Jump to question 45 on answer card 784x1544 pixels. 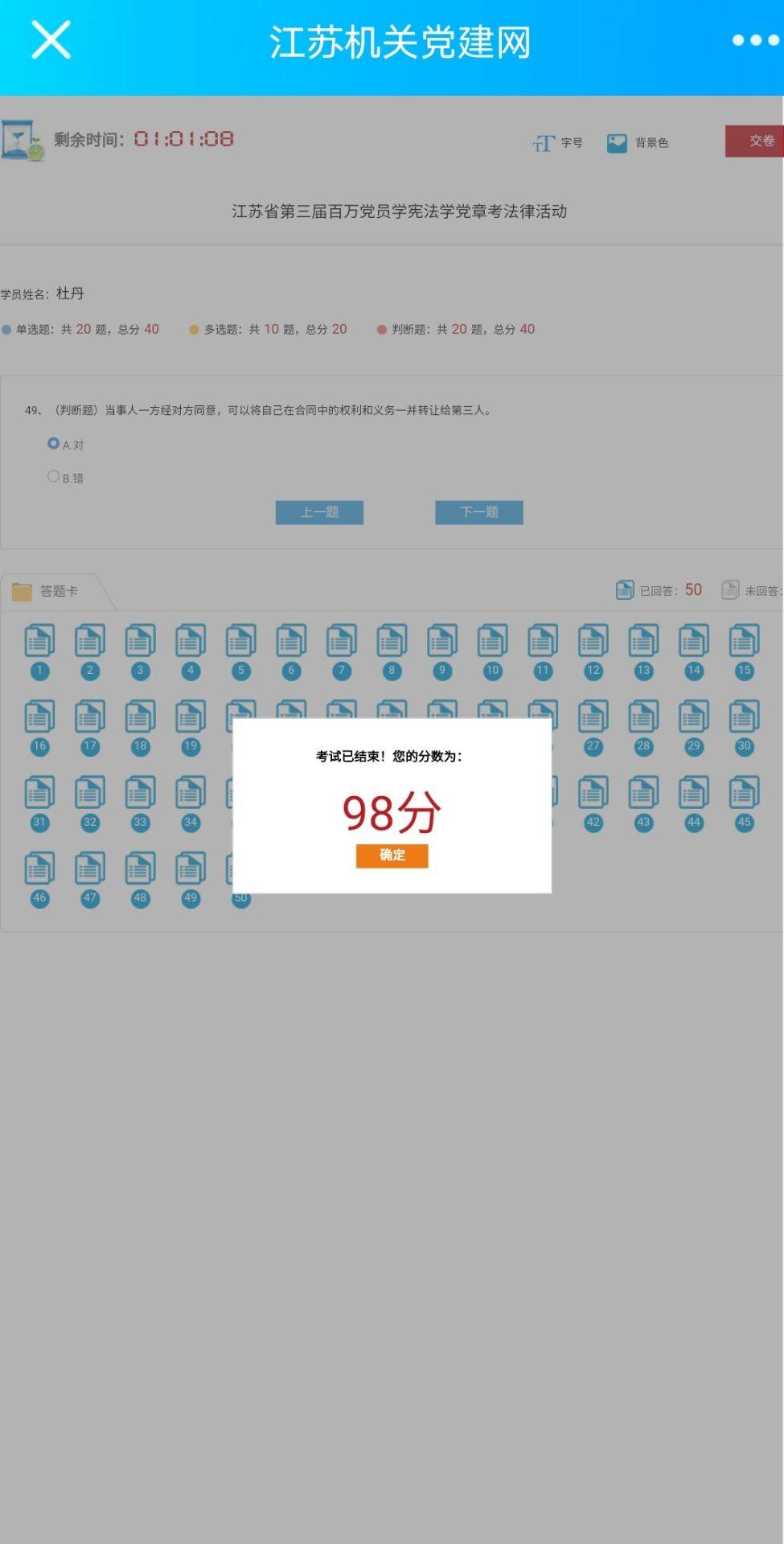tap(745, 803)
